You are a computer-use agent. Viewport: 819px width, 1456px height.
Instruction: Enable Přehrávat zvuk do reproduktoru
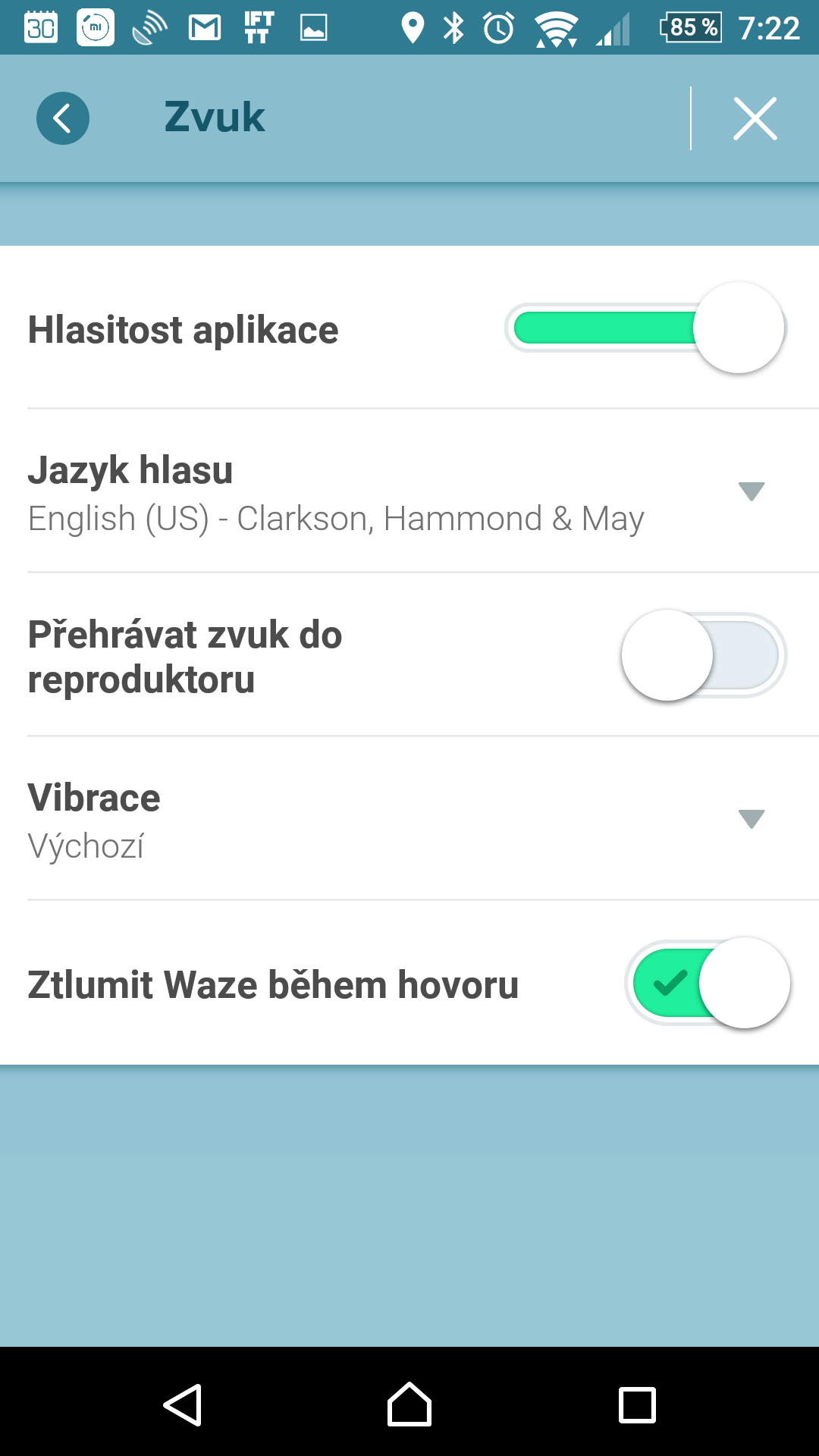[x=704, y=655]
